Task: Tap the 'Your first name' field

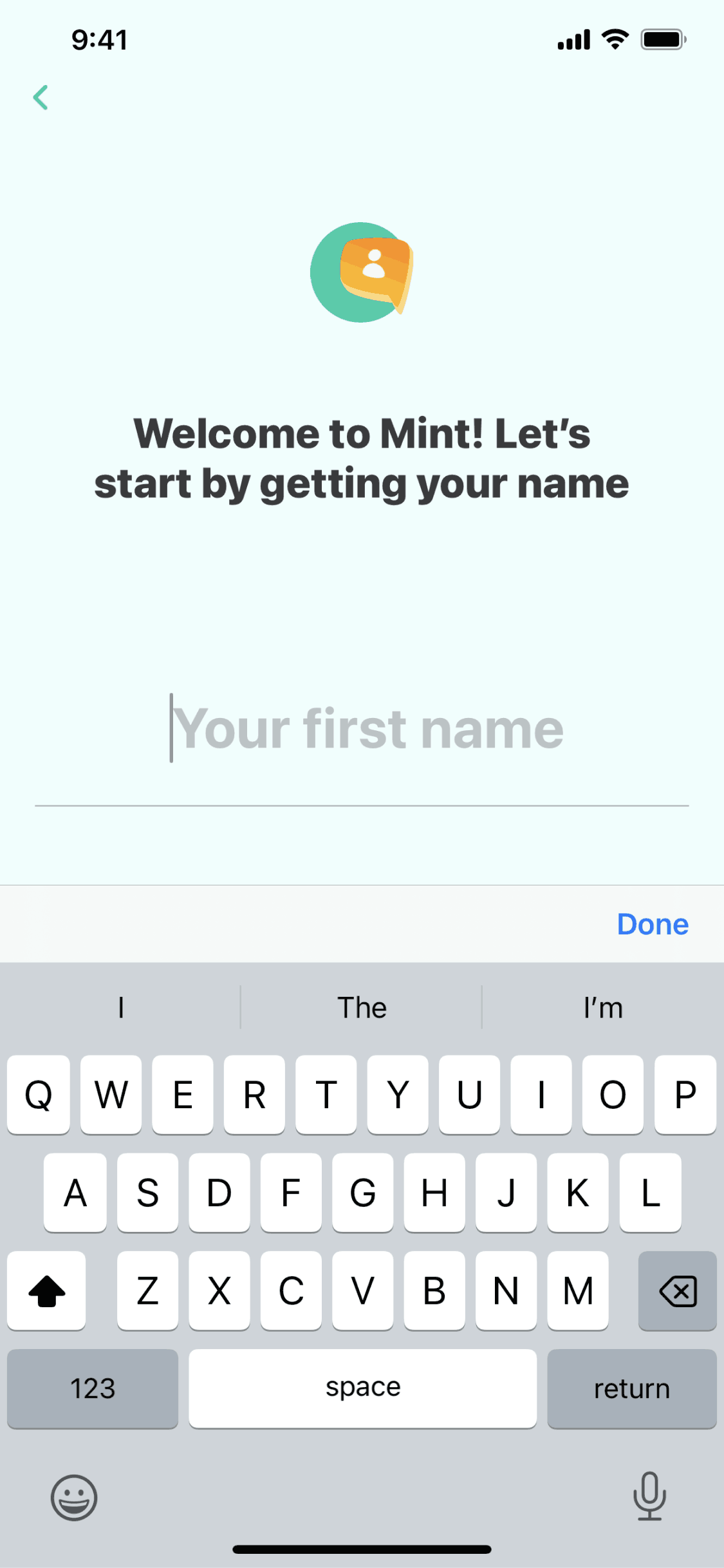Action: tap(362, 730)
